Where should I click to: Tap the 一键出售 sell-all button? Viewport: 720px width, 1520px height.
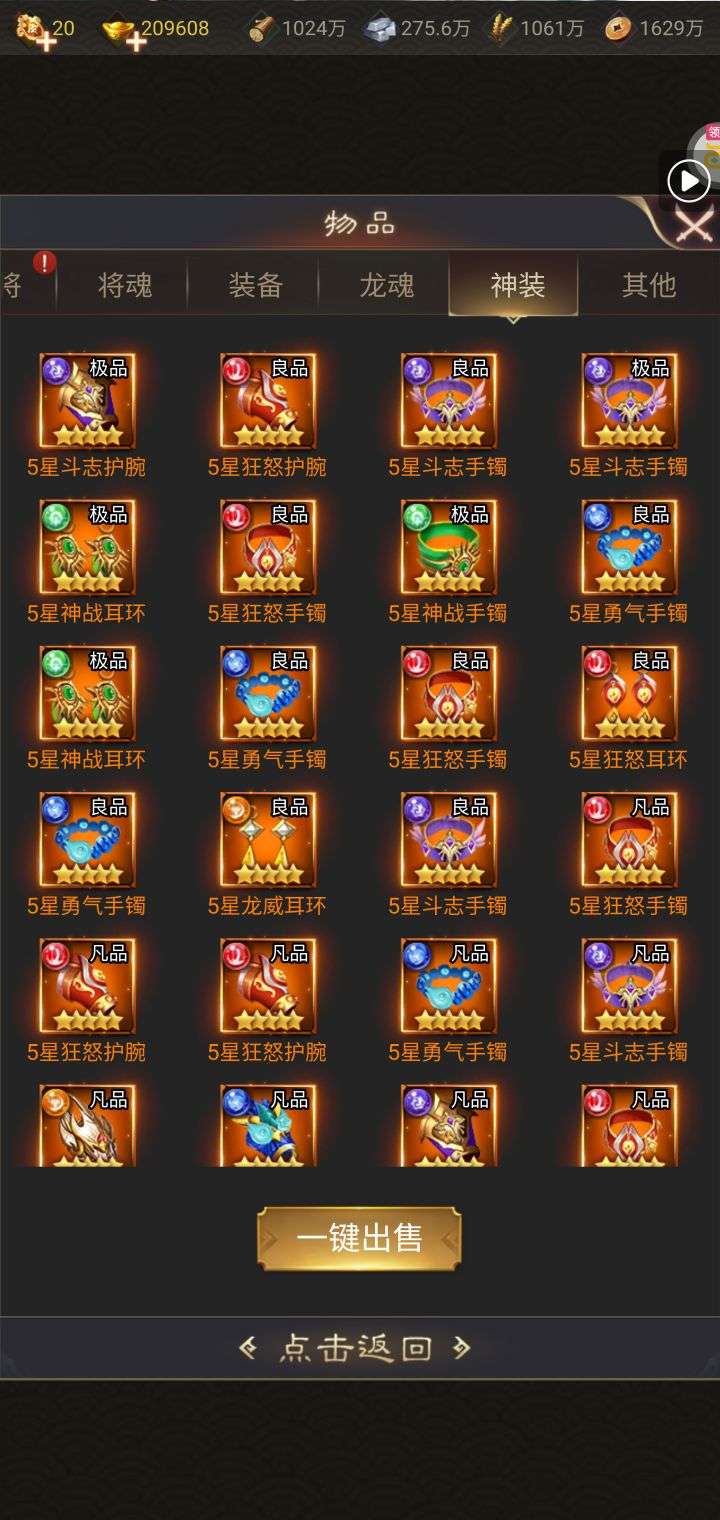(359, 1238)
